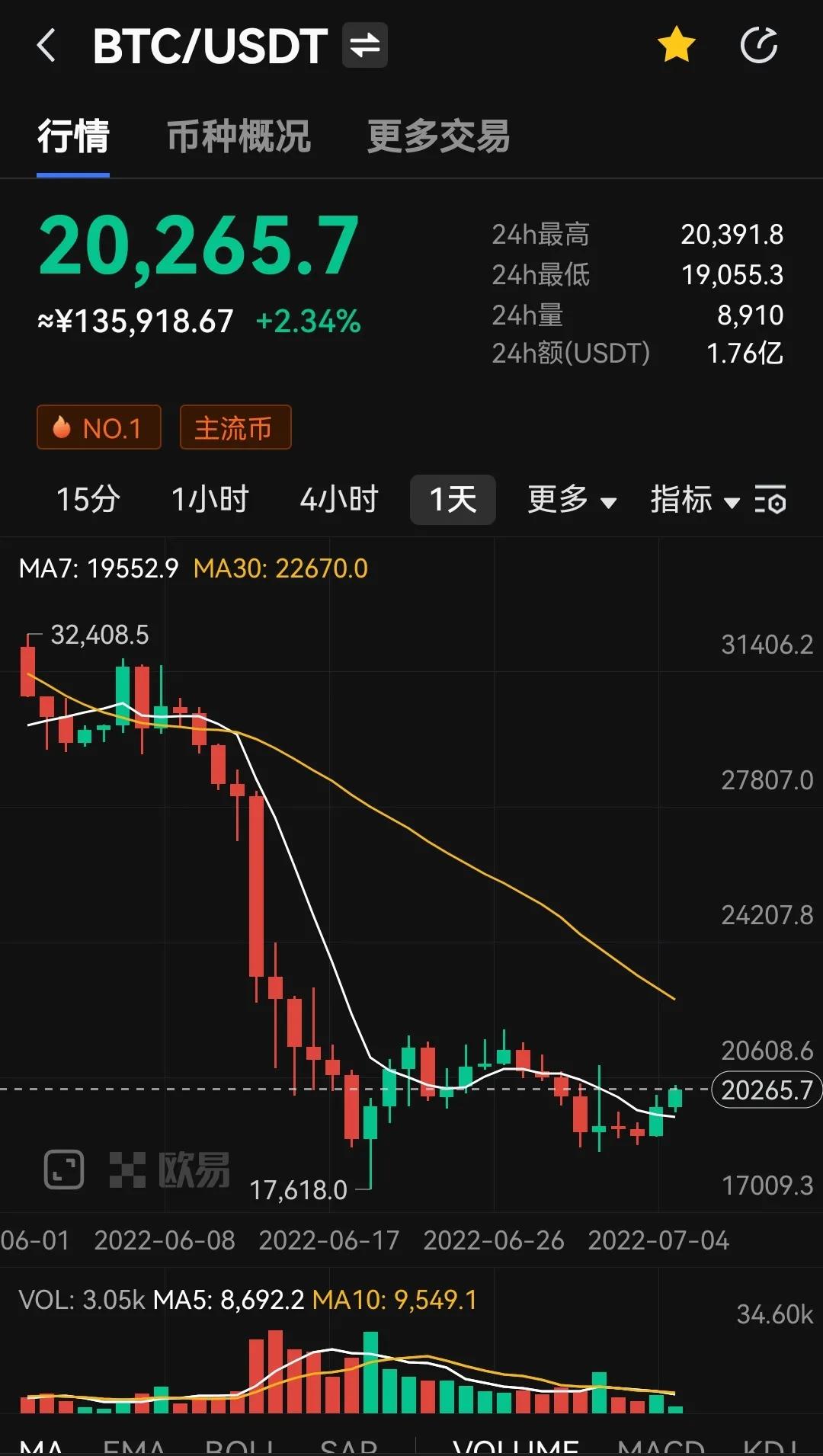The height and width of the screenshot is (1456, 823).
Task: Go back using the top-left arrow
Action: 46,46
